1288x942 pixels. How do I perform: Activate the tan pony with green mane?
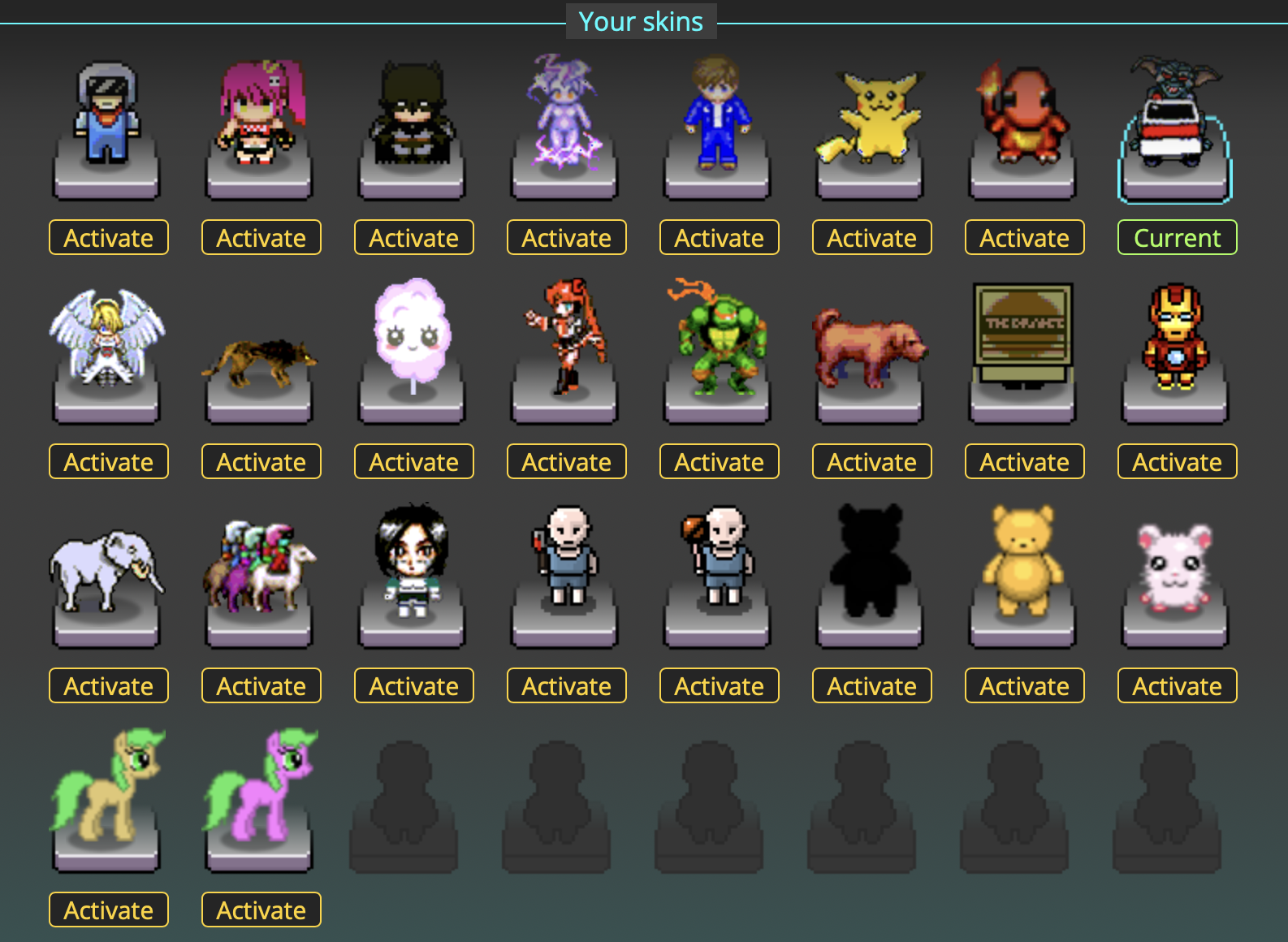coord(108,910)
